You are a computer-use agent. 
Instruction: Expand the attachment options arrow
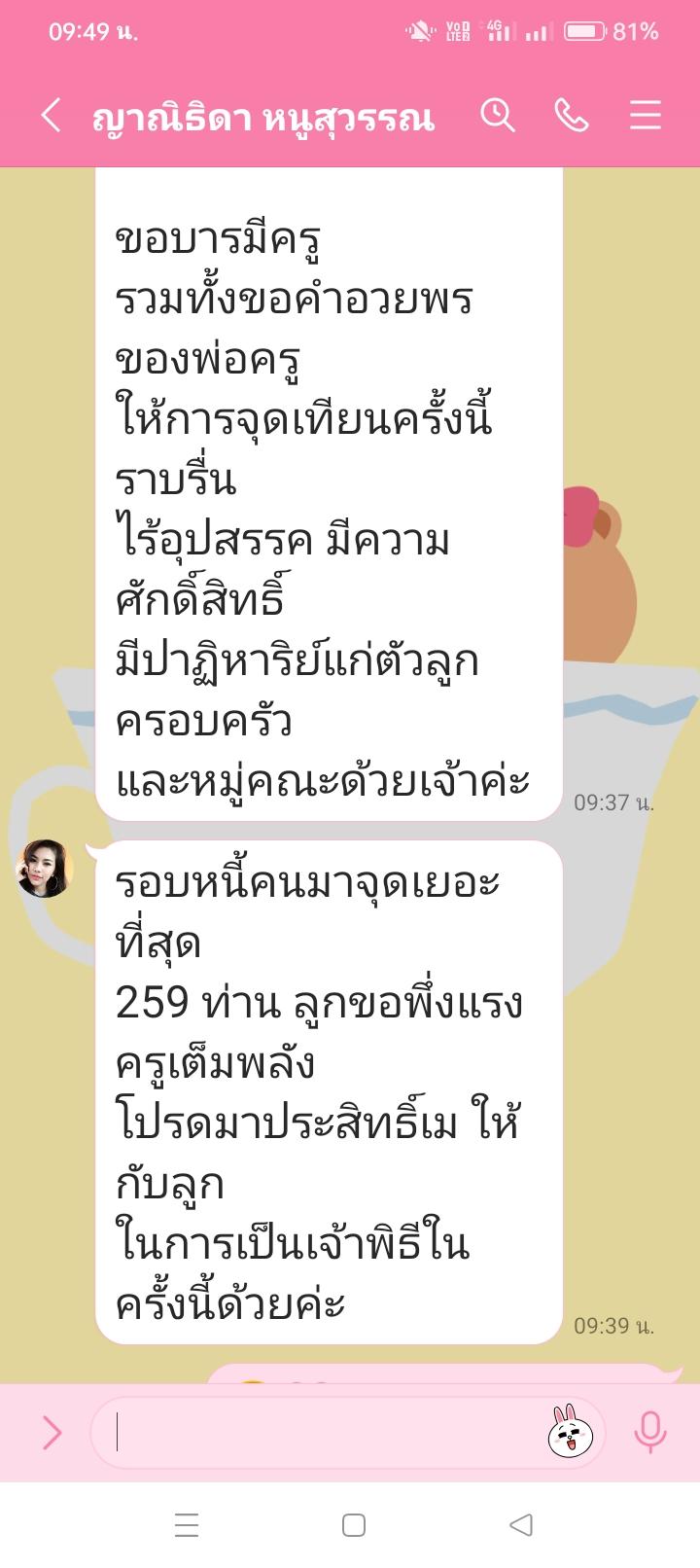(52, 1432)
